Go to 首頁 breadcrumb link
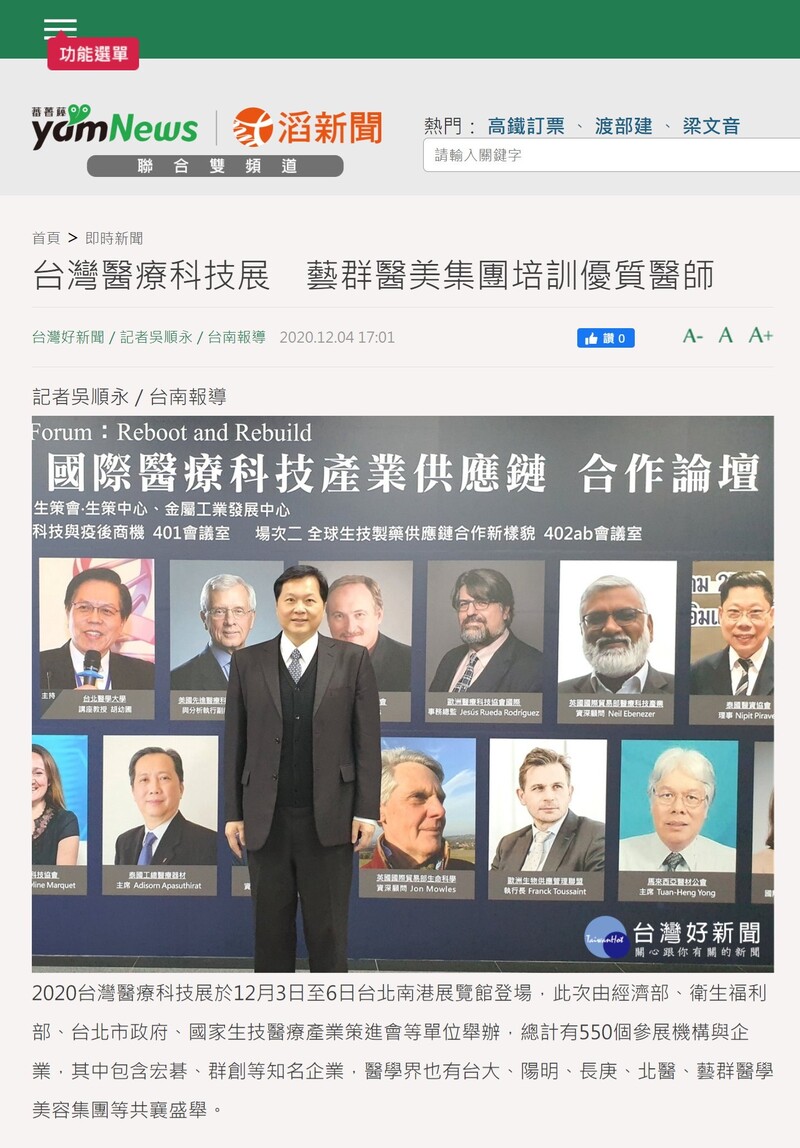800x1148 pixels. [46, 238]
